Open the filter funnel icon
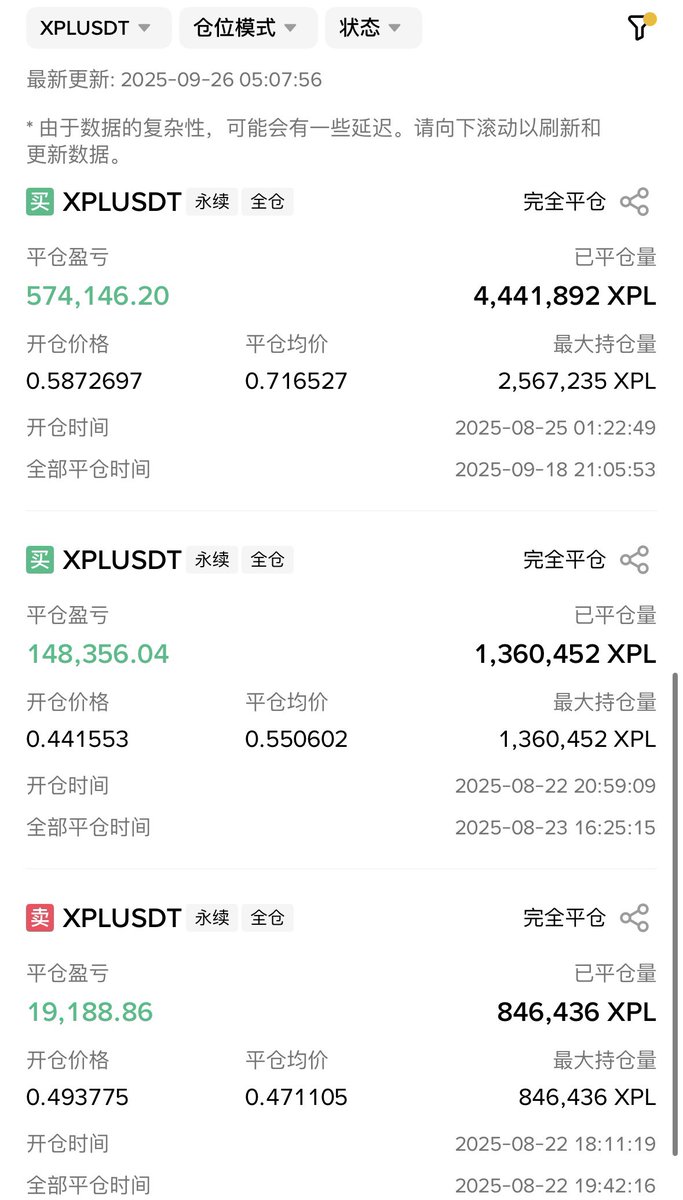The image size is (683, 1200). [639, 28]
